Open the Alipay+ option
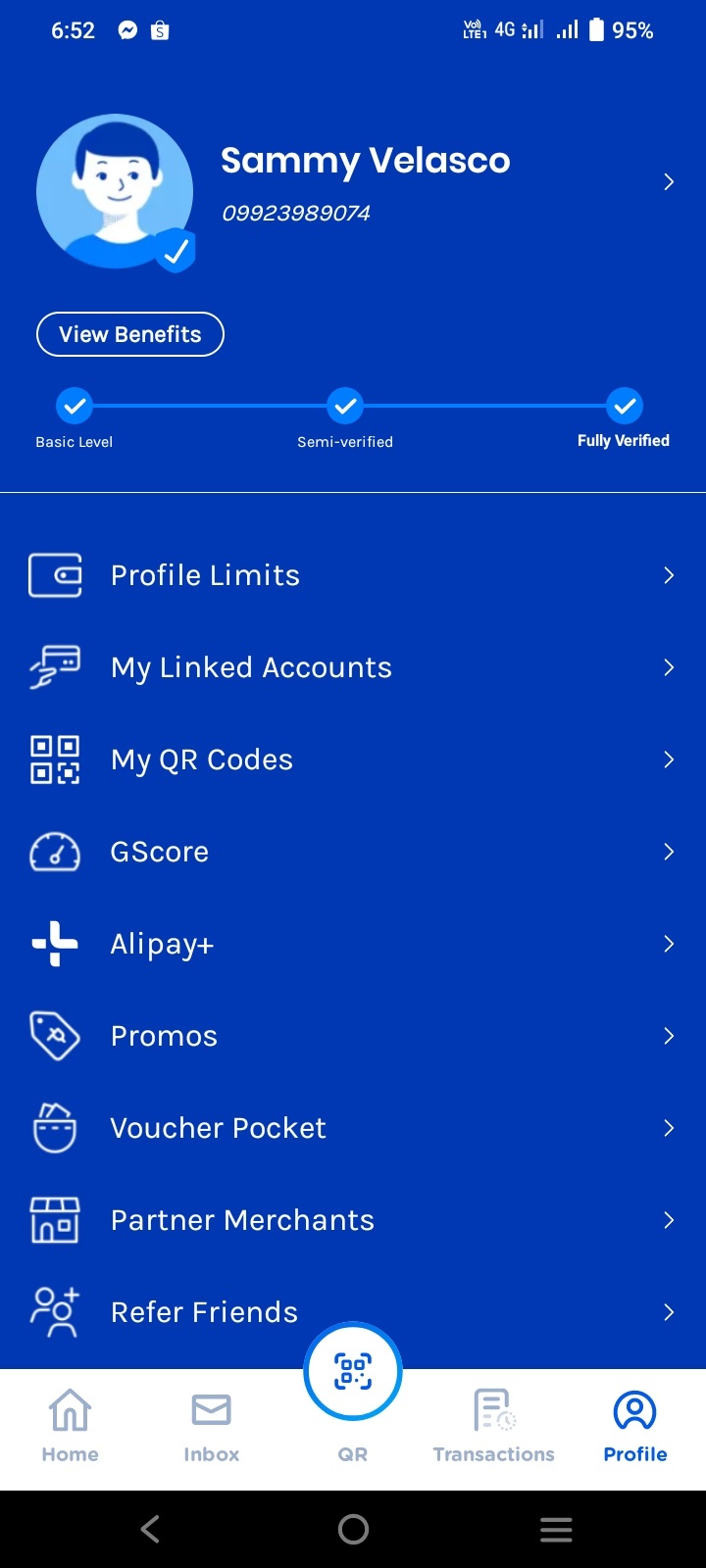The width and height of the screenshot is (706, 1568). click(353, 944)
